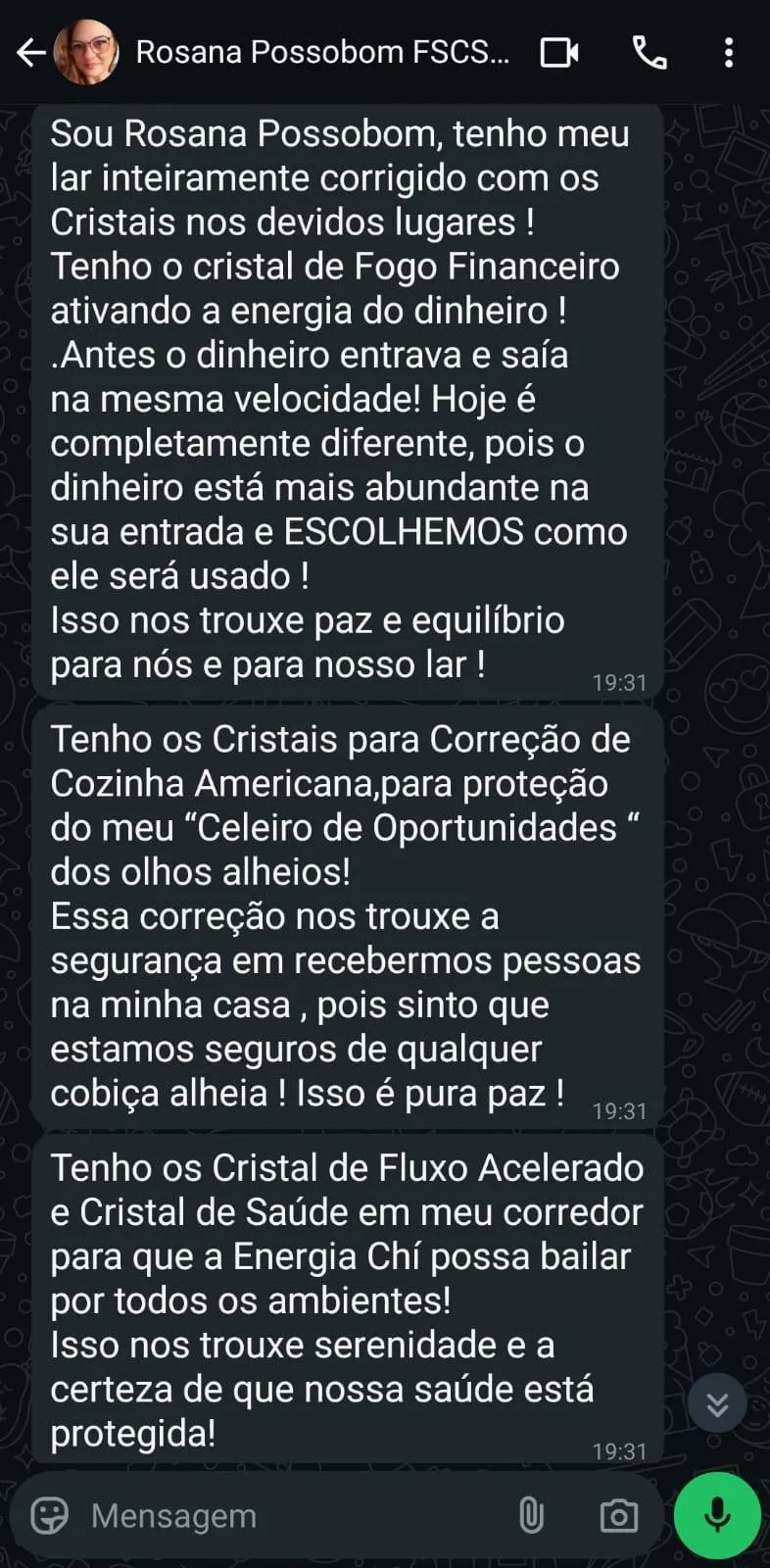Open Rosana Possobom contact info
This screenshot has width=770, height=1568.
[x=321, y=52]
